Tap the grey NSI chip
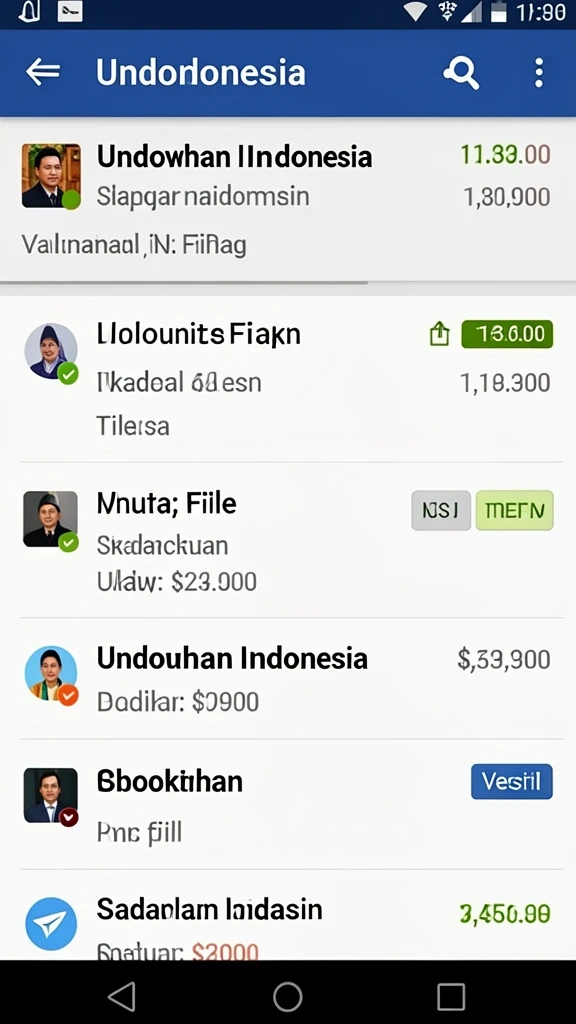 [x=441, y=510]
